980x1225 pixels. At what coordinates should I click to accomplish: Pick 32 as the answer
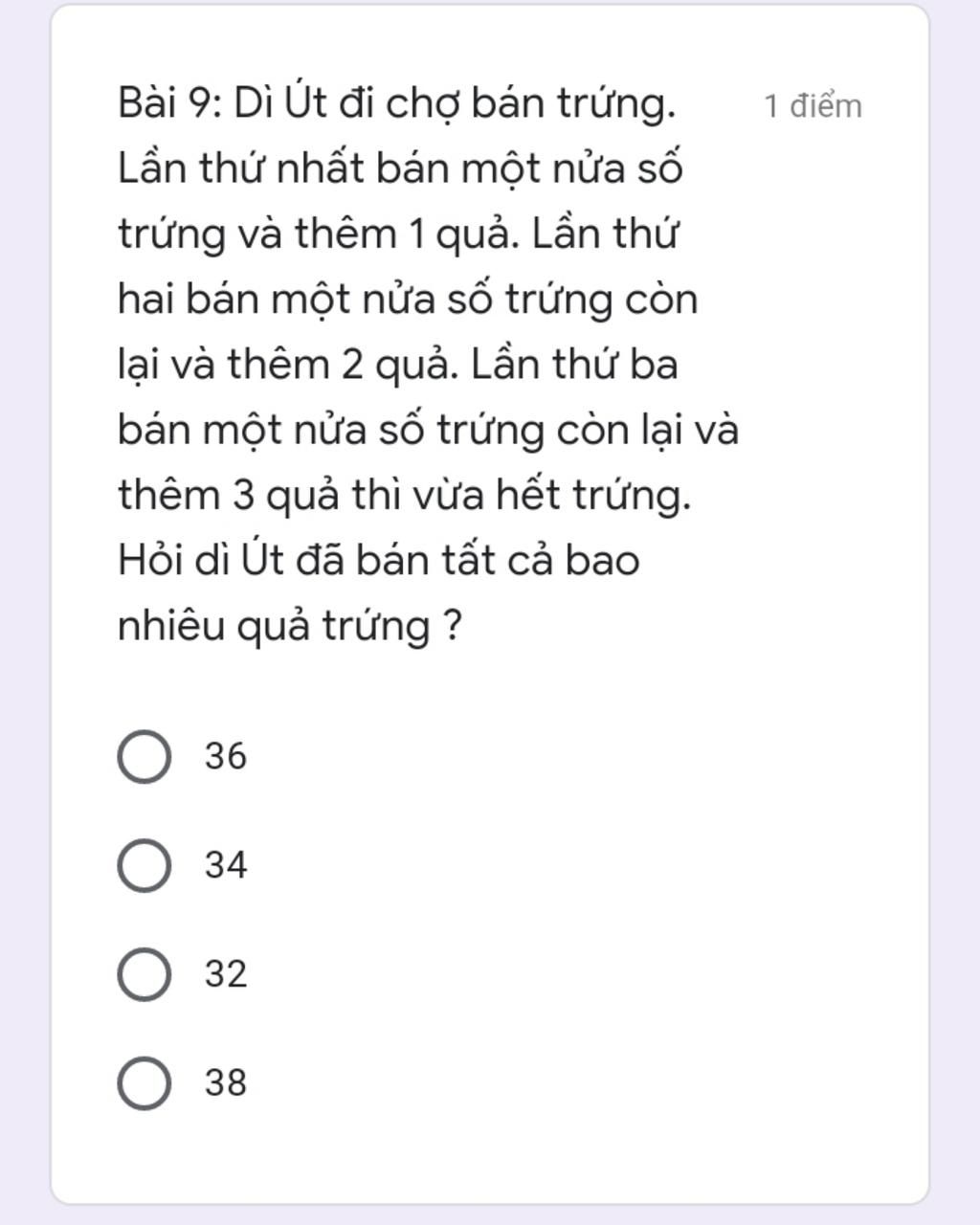tap(145, 974)
